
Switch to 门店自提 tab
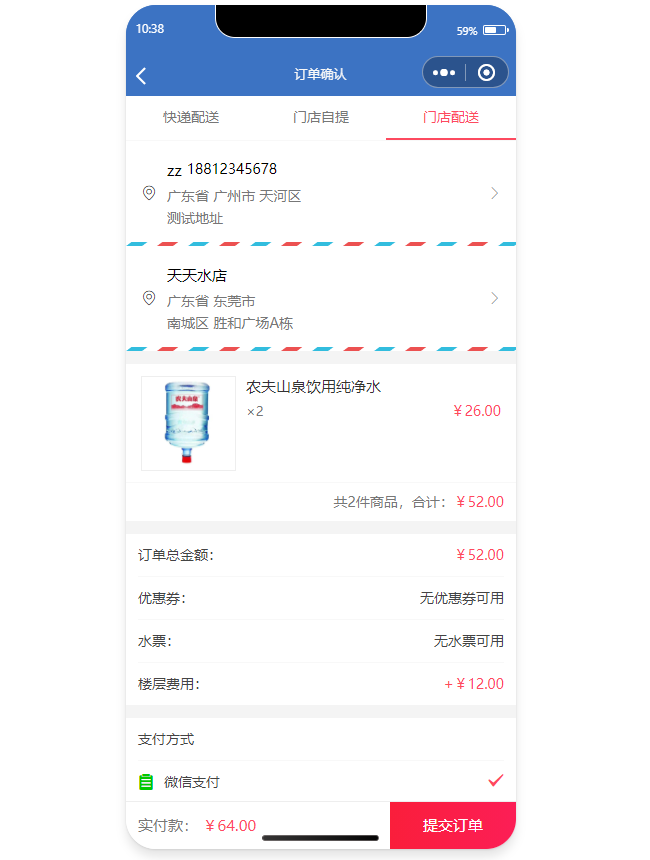pos(321,117)
